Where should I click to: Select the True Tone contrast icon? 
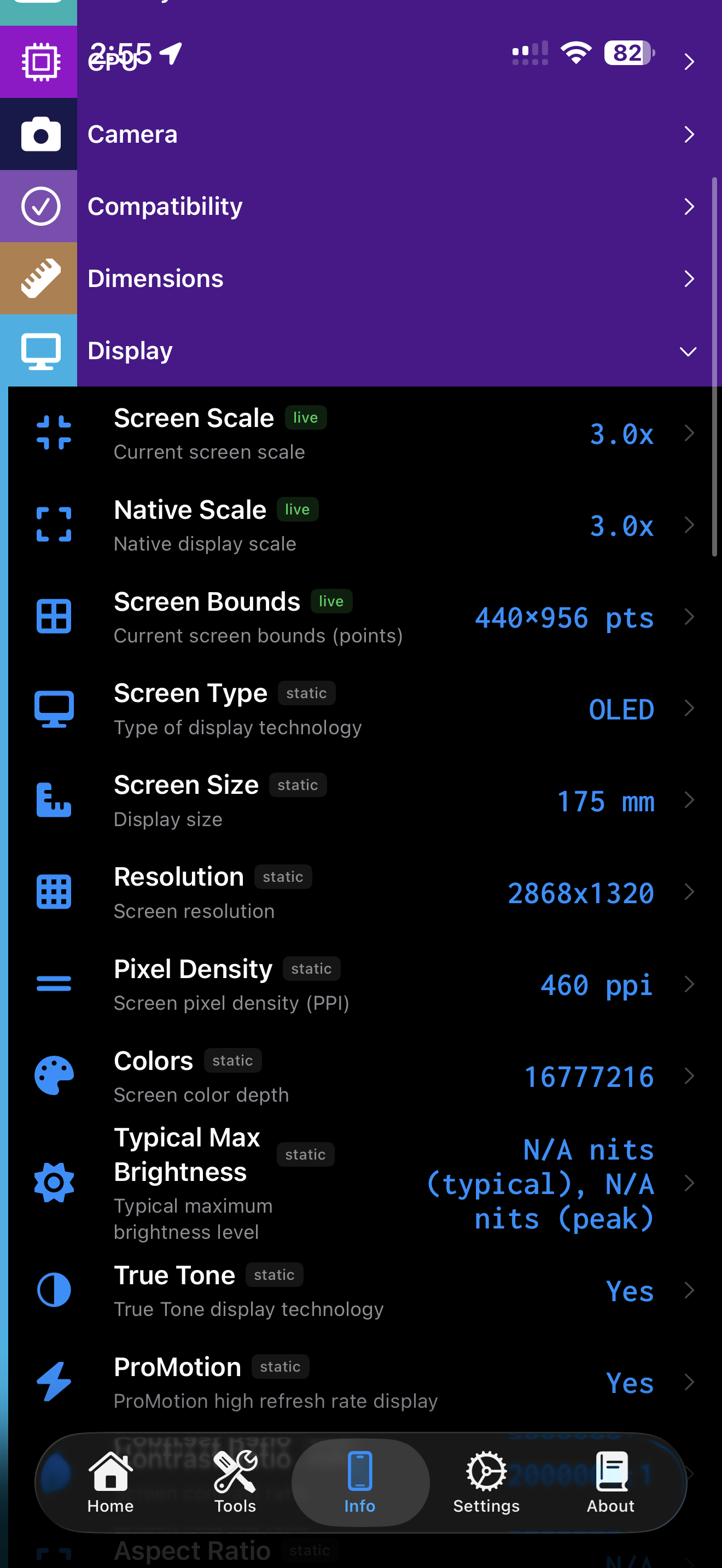click(x=54, y=1290)
